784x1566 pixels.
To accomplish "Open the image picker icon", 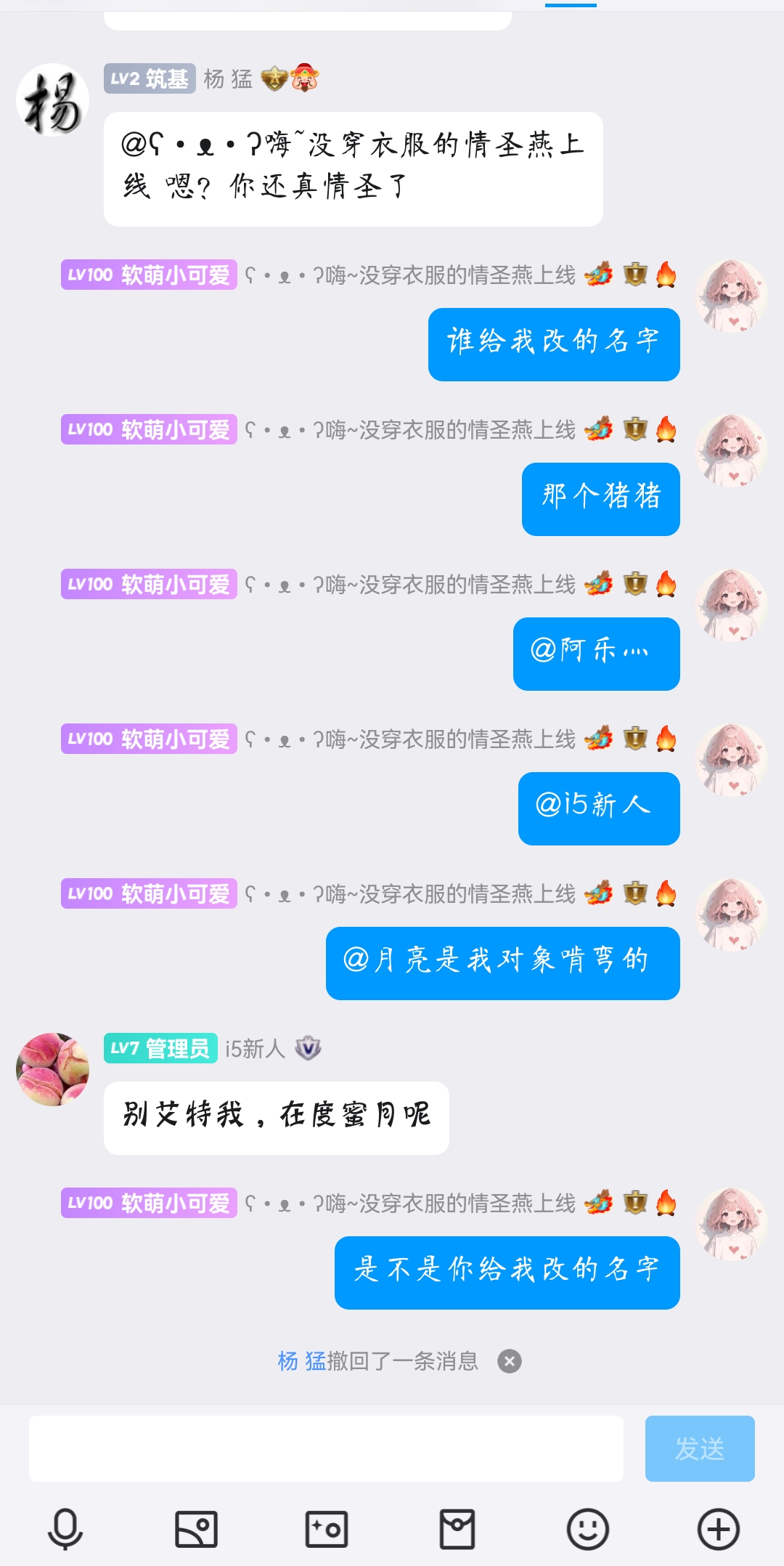I will 196,1529.
